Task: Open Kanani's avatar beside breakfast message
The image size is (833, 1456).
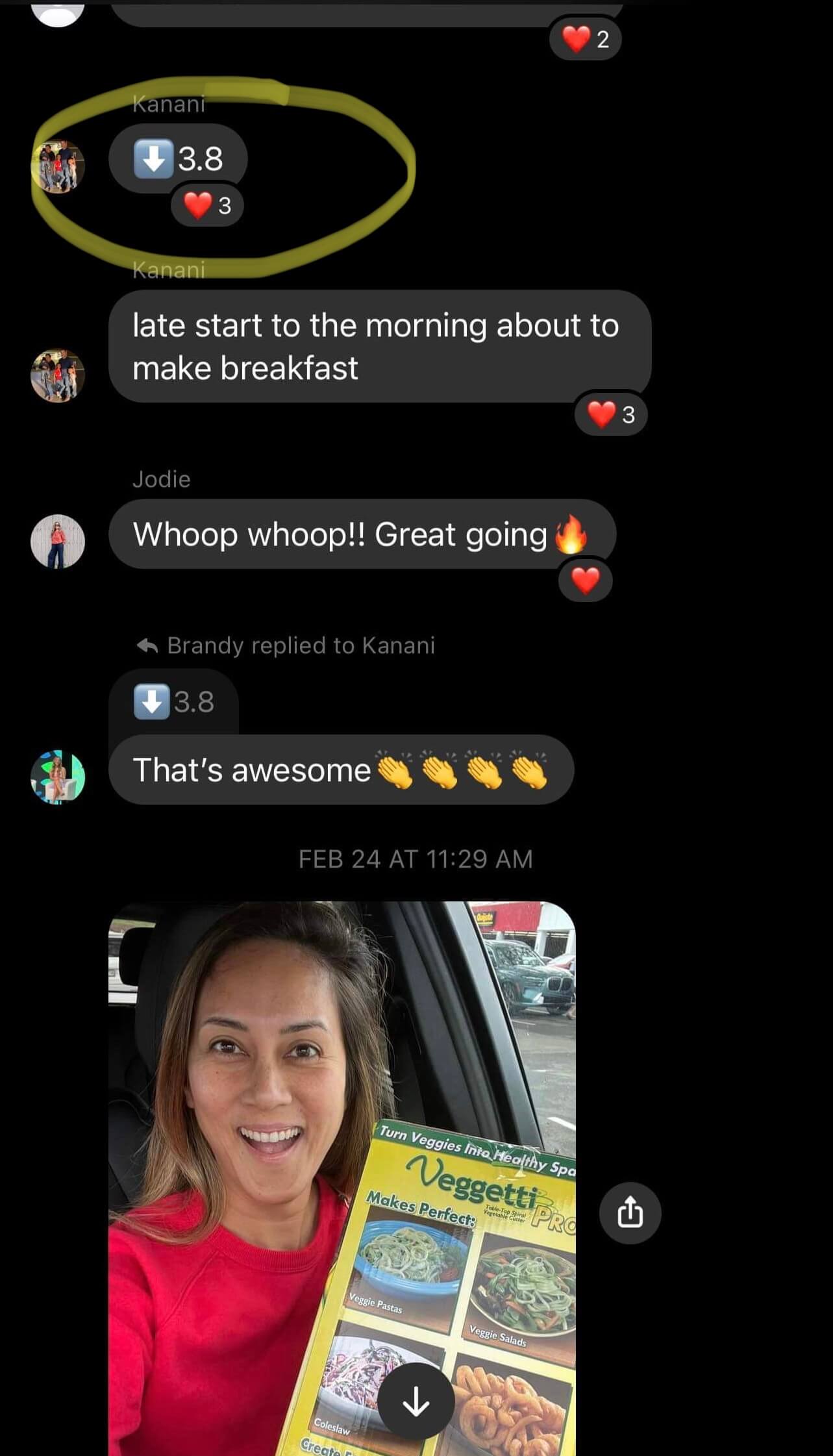Action: 58,375
